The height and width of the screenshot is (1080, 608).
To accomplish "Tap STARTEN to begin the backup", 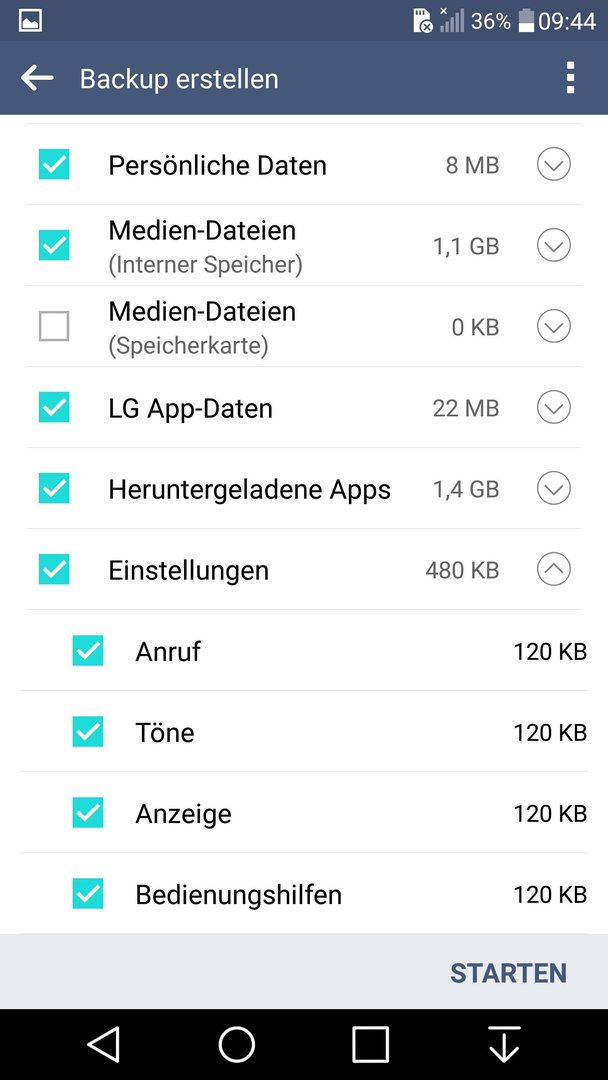I will (x=508, y=973).
